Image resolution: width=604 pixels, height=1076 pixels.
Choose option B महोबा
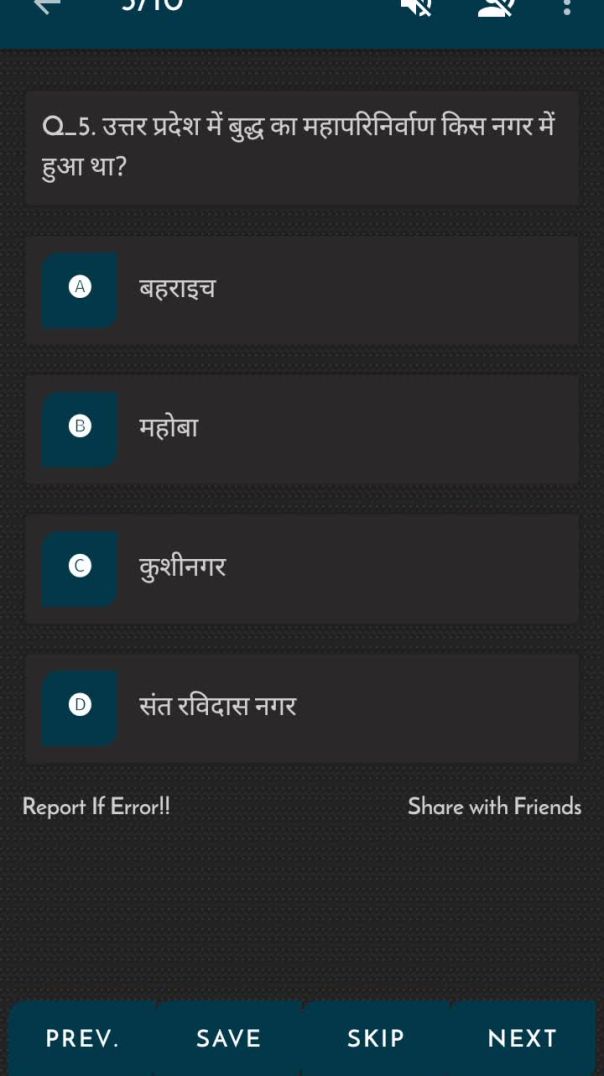tap(301, 429)
